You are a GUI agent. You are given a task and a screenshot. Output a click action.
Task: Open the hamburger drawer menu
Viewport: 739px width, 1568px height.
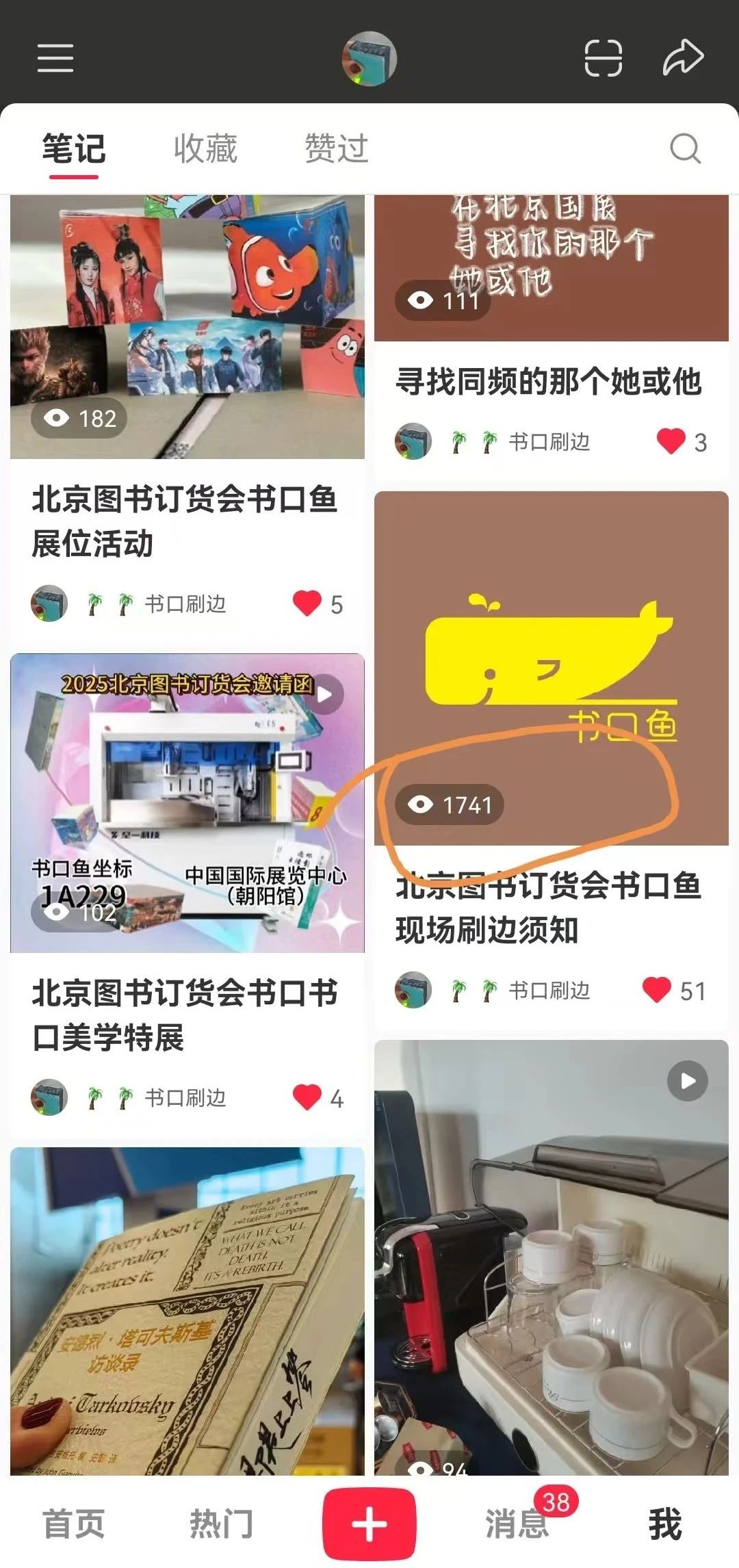(x=55, y=57)
